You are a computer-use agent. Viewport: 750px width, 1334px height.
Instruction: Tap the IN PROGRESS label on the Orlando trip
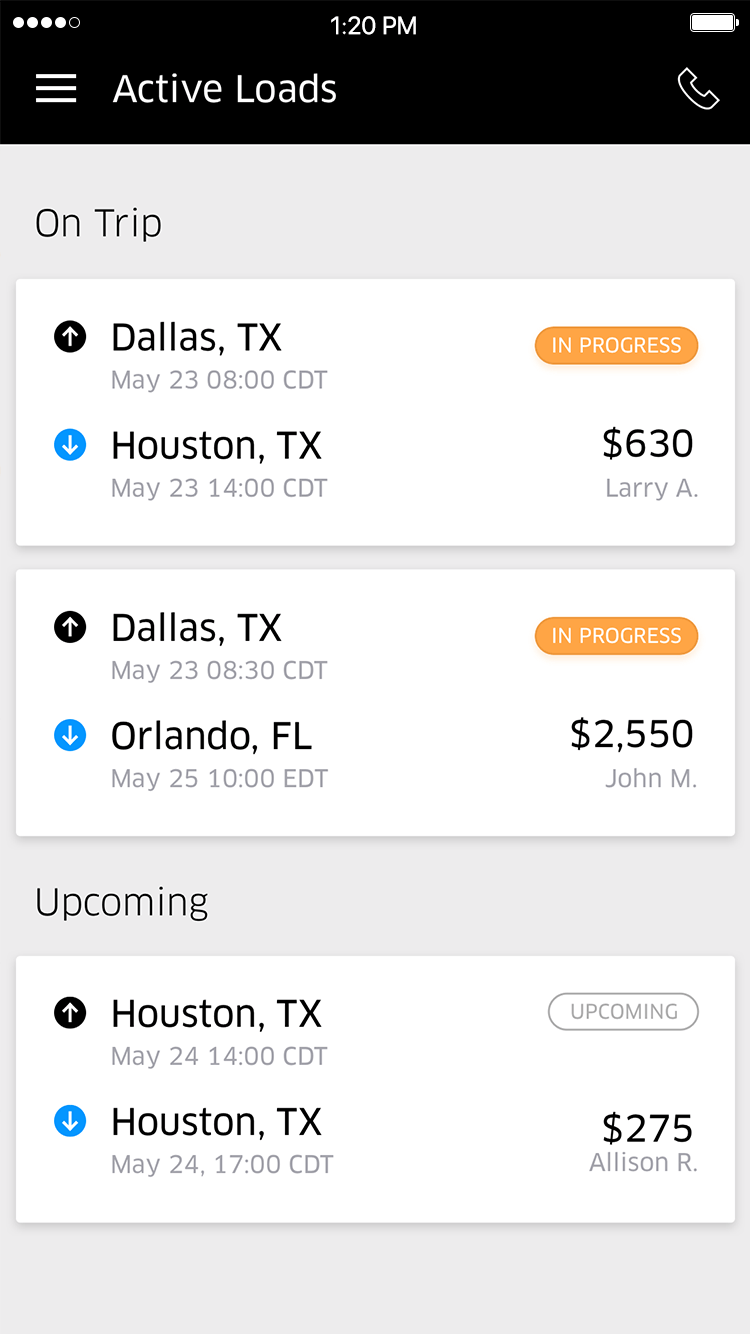pyautogui.click(x=616, y=635)
